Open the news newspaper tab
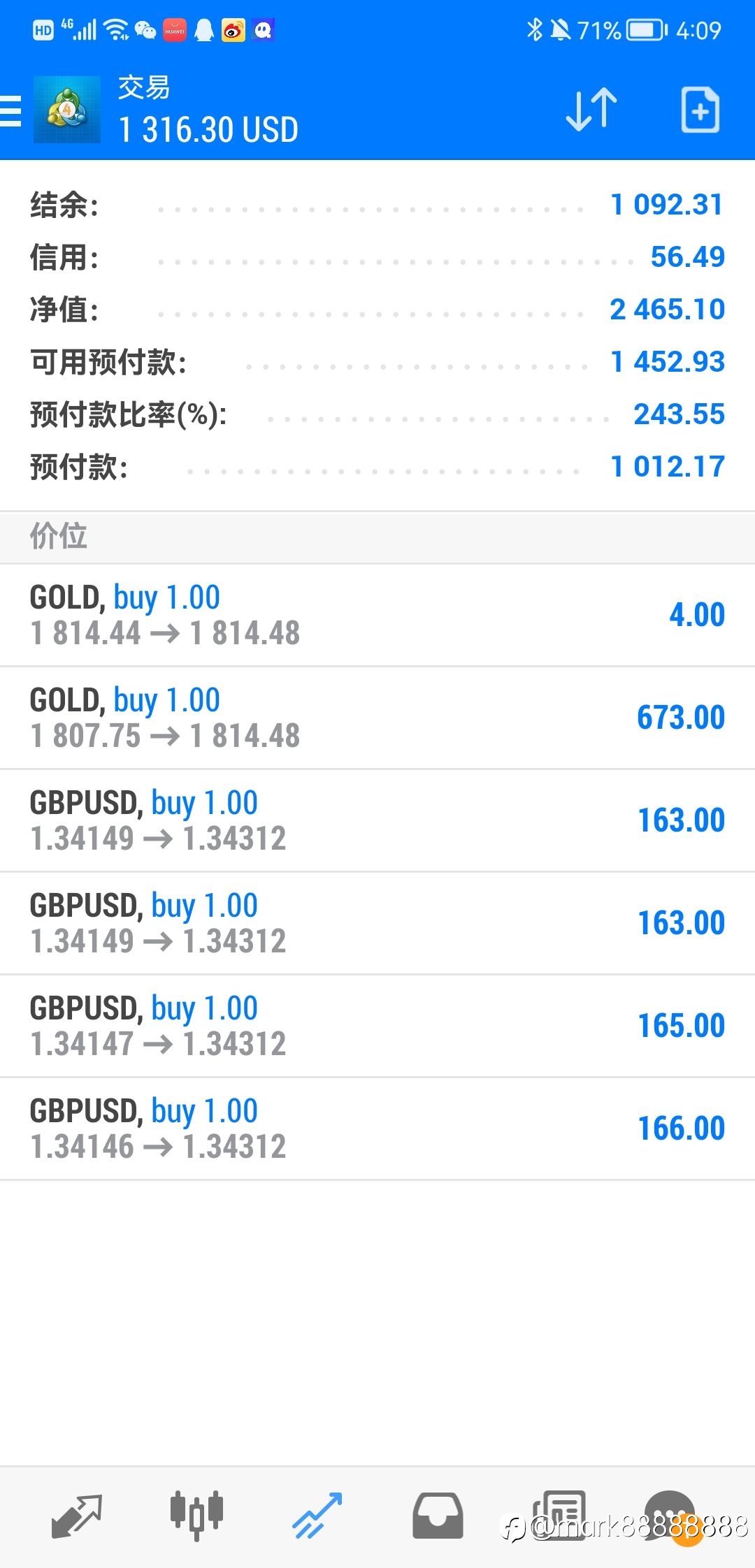Screen dimensions: 755x1568 [559, 1516]
